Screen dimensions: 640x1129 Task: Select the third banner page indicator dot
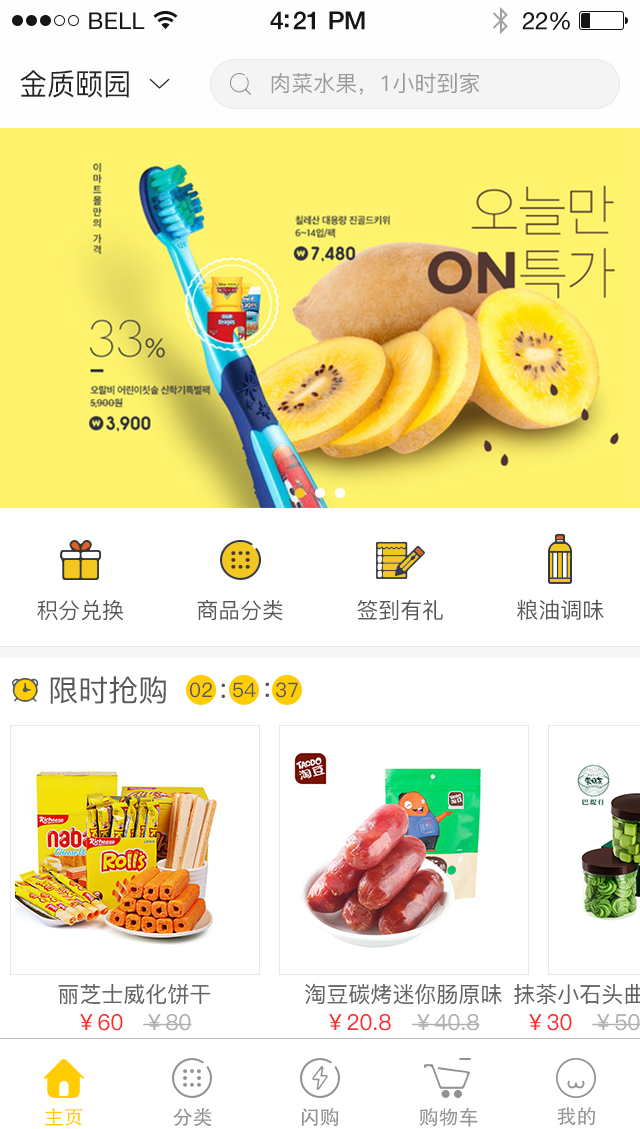tap(340, 493)
